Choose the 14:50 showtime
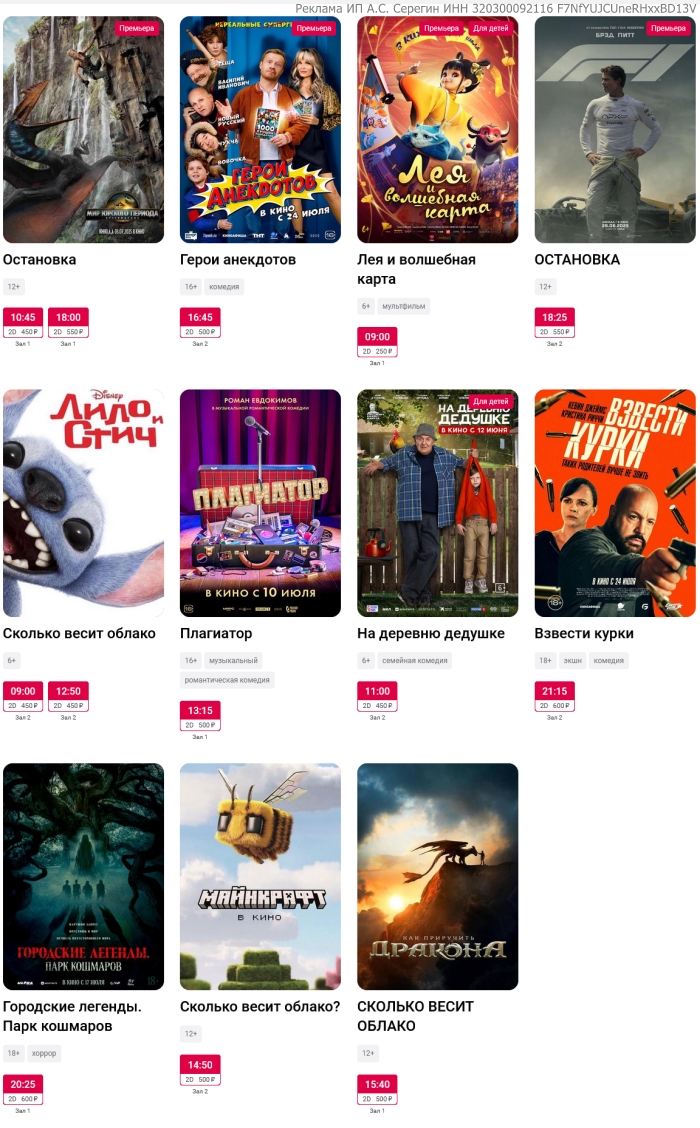The image size is (700, 1128). point(200,1070)
